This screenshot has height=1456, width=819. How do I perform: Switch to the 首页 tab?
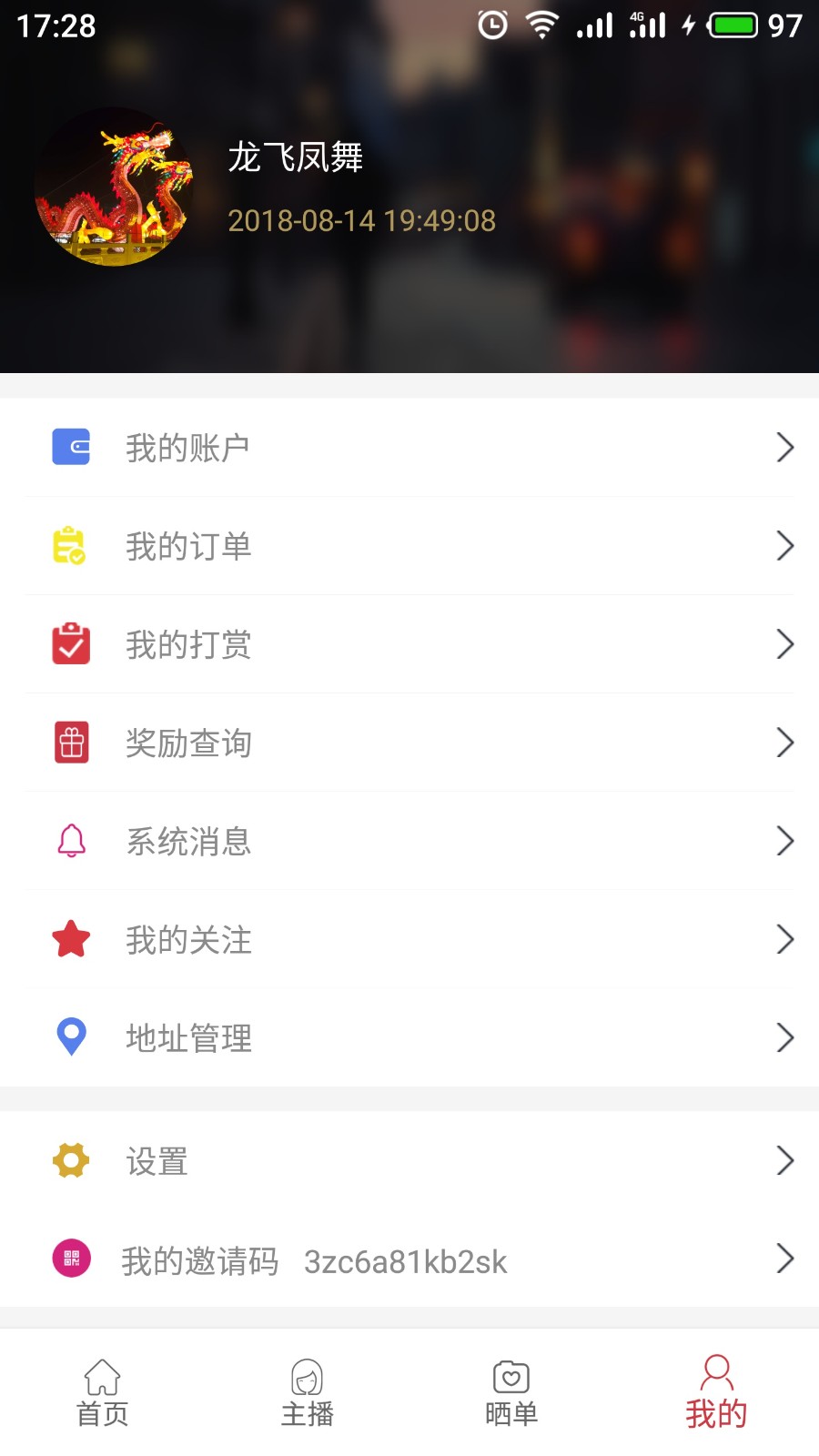pos(102,1390)
